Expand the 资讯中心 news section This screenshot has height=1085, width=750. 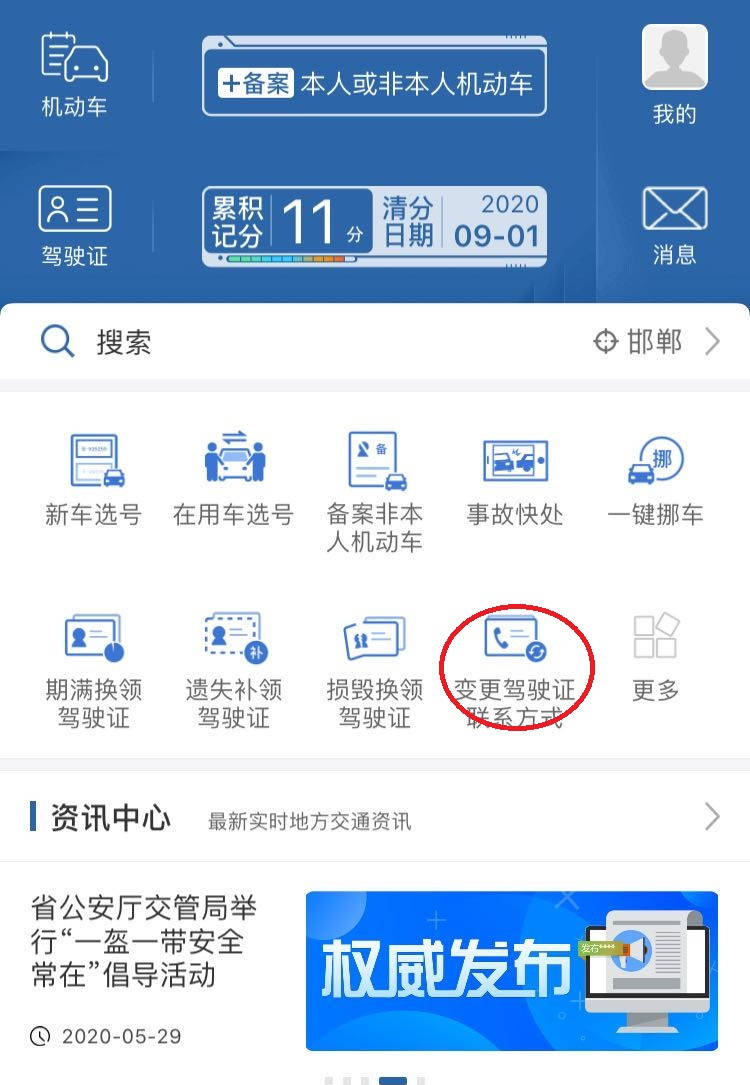coord(711,816)
